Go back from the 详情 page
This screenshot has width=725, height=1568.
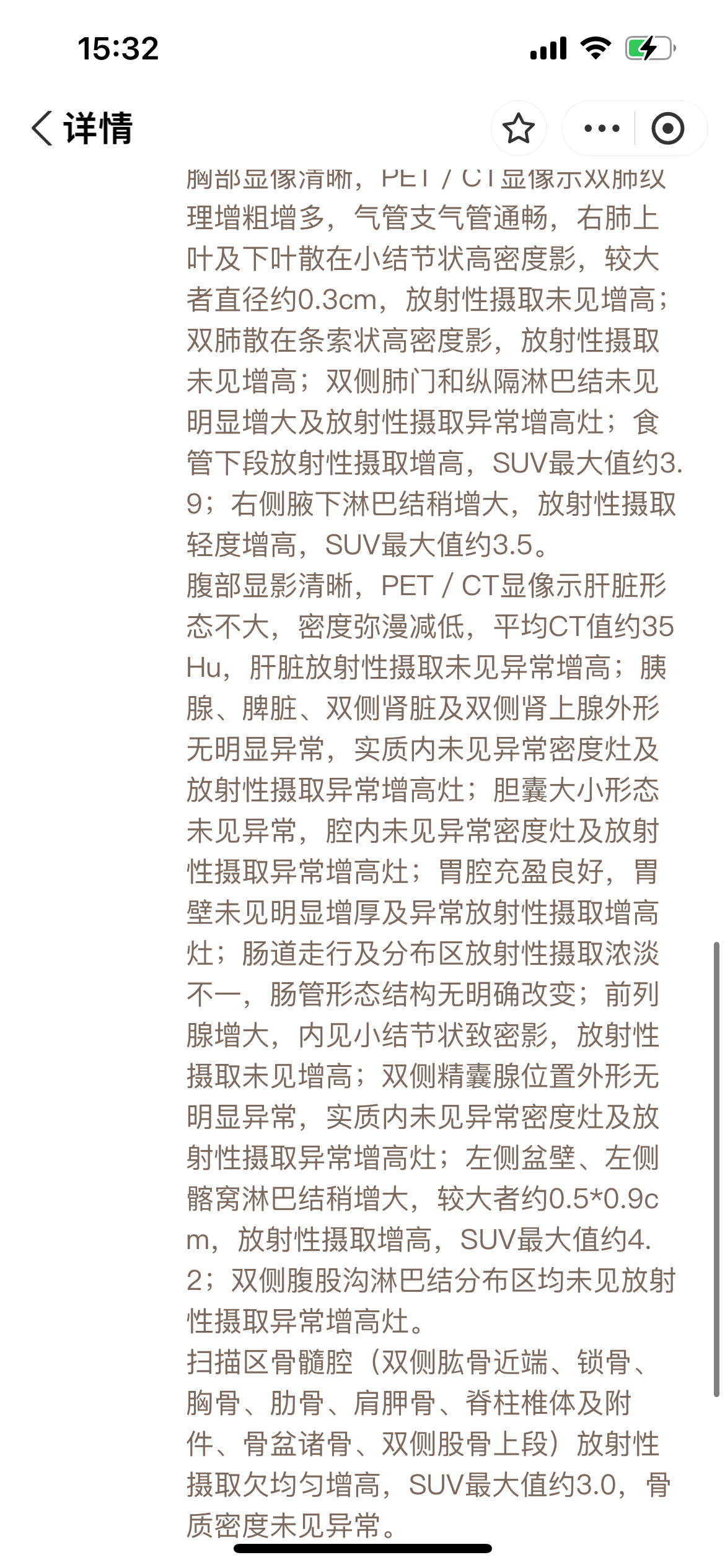[42, 128]
